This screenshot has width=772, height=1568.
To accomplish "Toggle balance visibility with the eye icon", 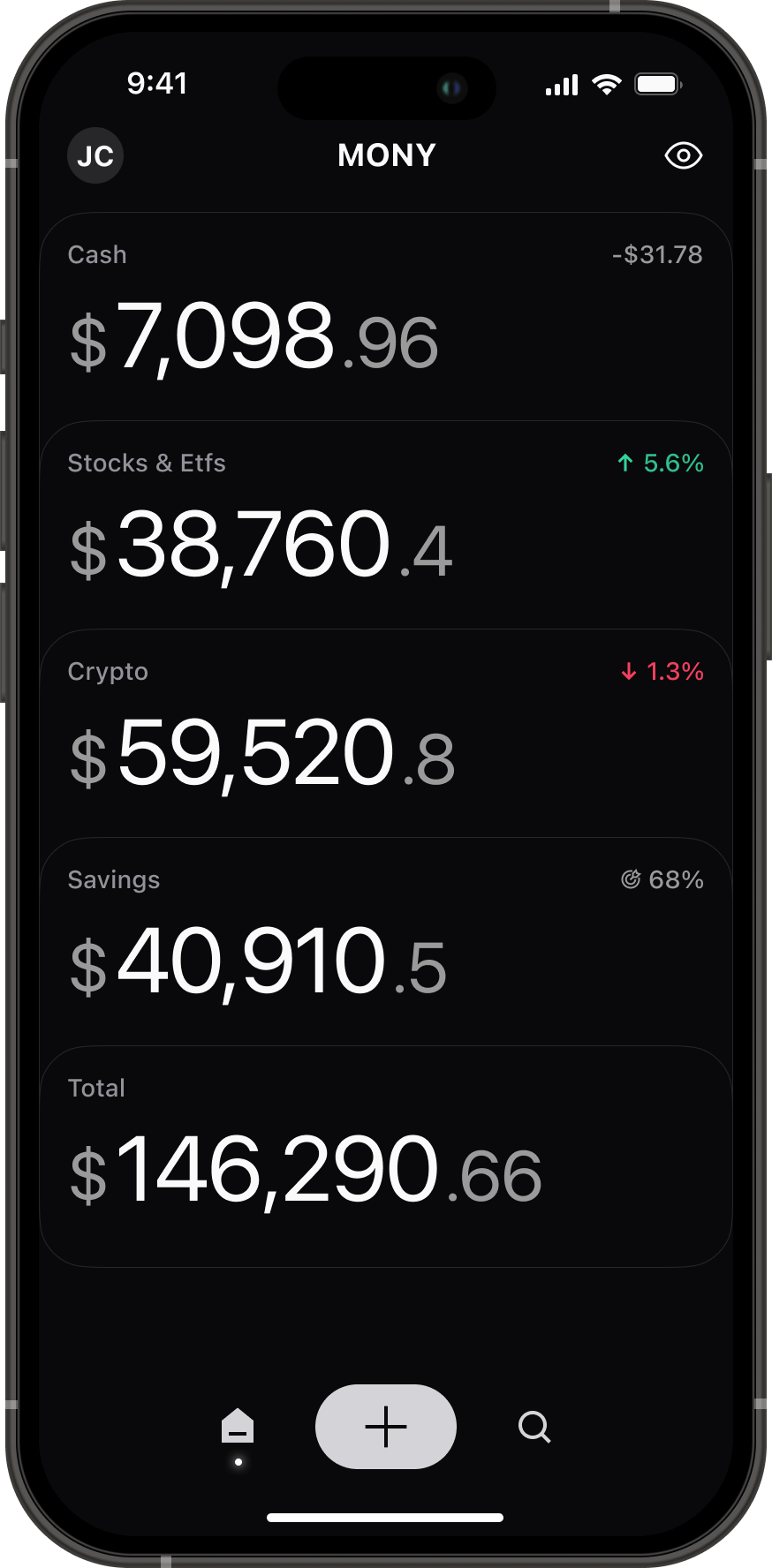I will pos(683,156).
